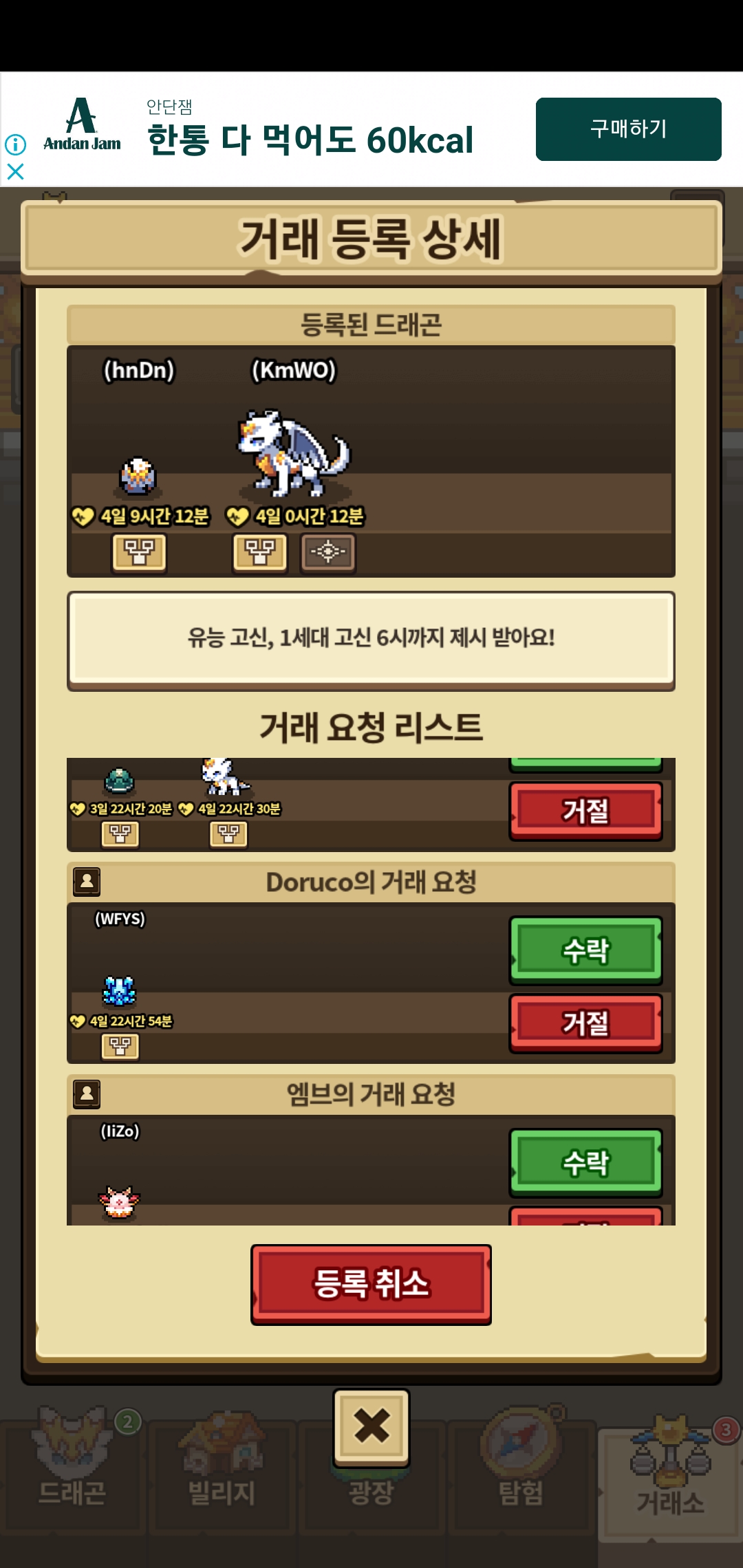Open the family tree icon under hnDn dragon
743x1568 pixels.
[x=139, y=552]
